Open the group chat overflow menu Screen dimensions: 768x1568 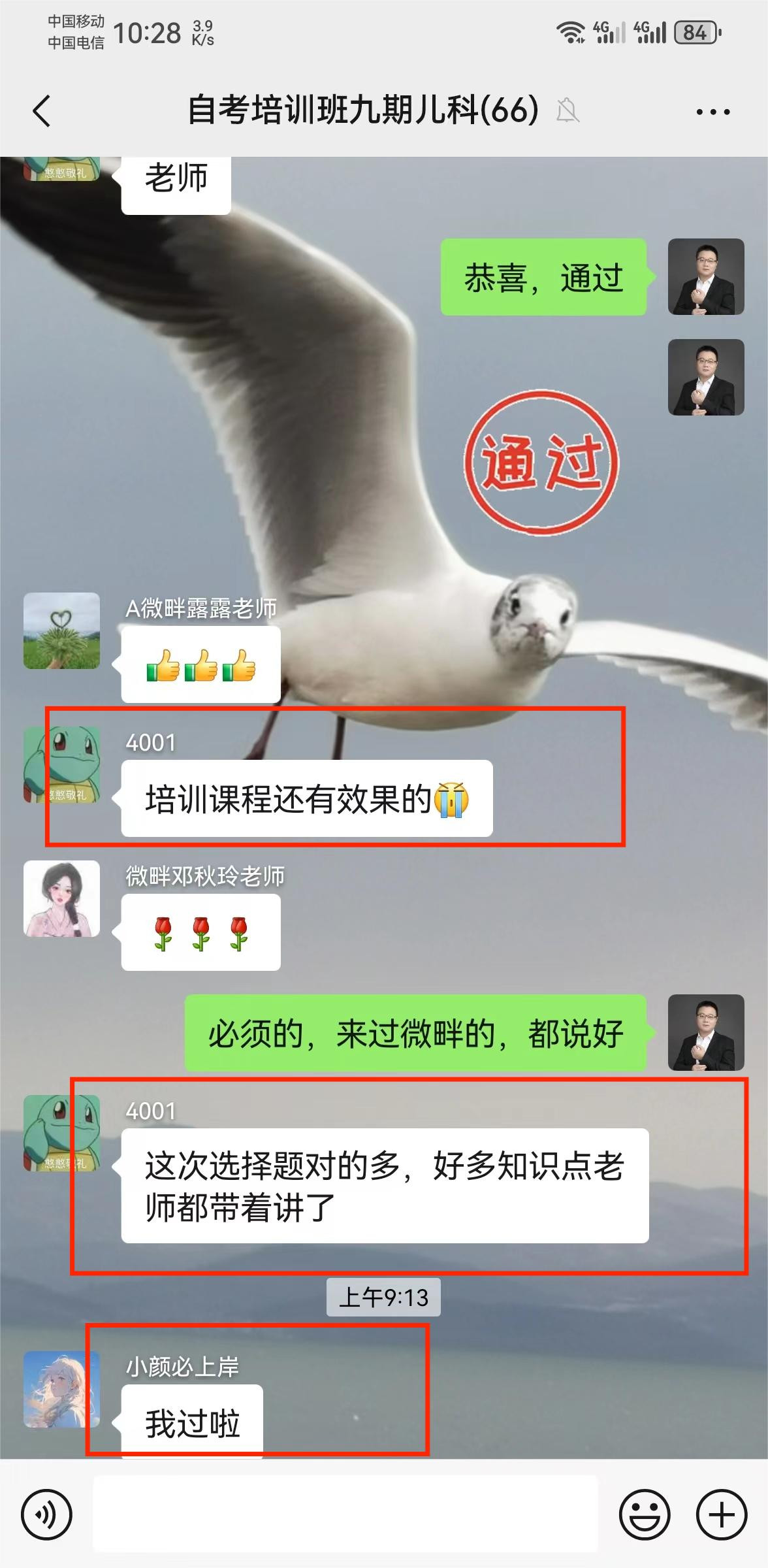[x=712, y=112]
